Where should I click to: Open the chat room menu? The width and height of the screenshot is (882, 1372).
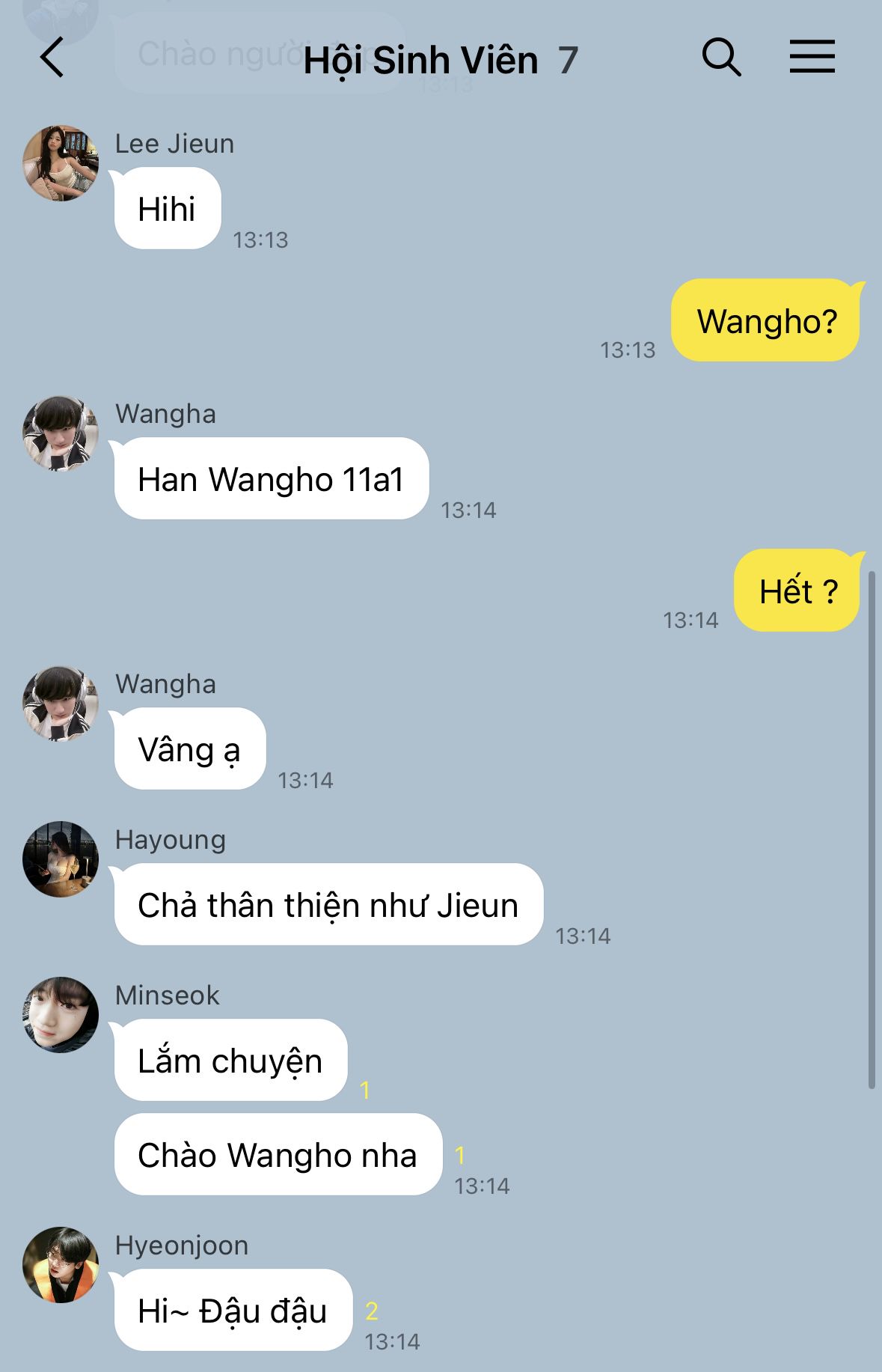[x=812, y=58]
